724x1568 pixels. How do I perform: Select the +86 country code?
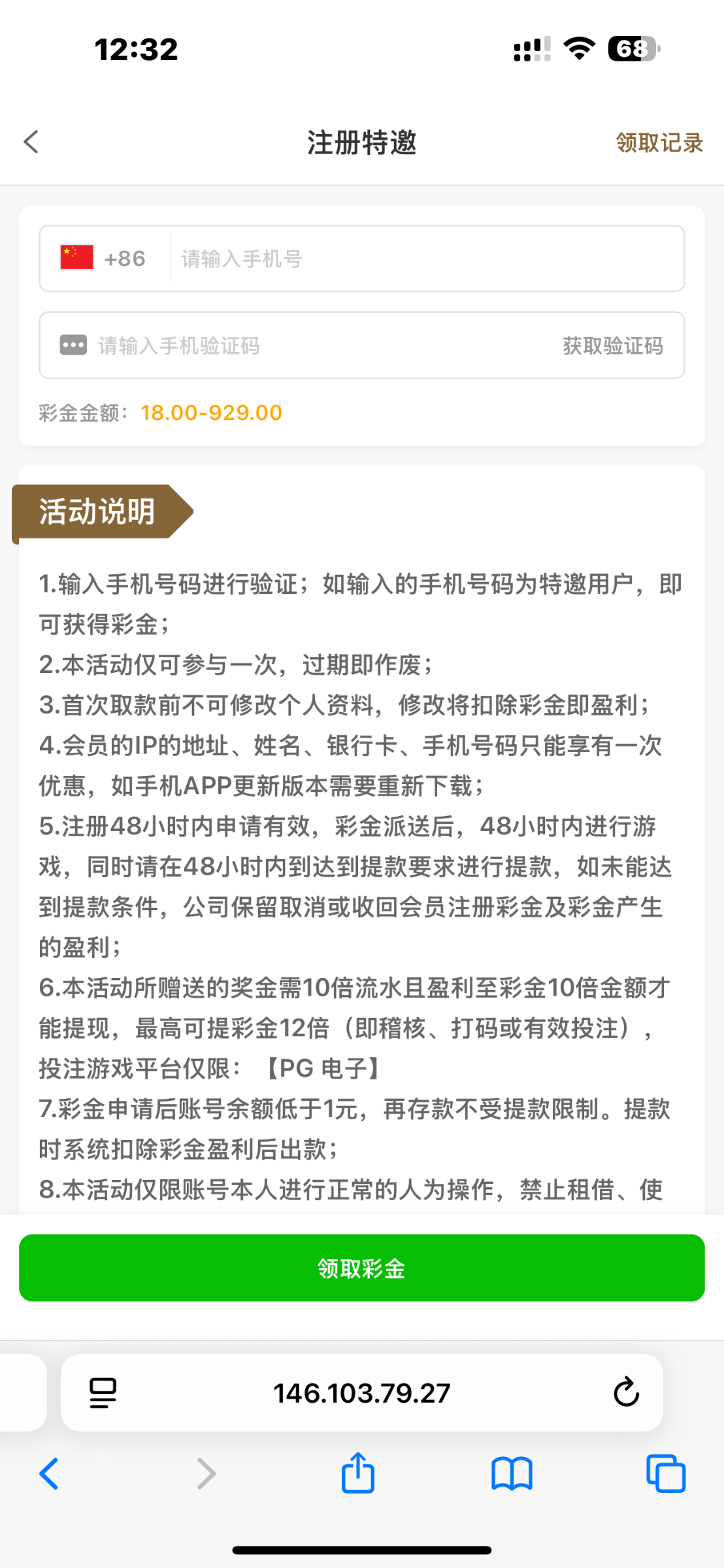click(x=105, y=259)
